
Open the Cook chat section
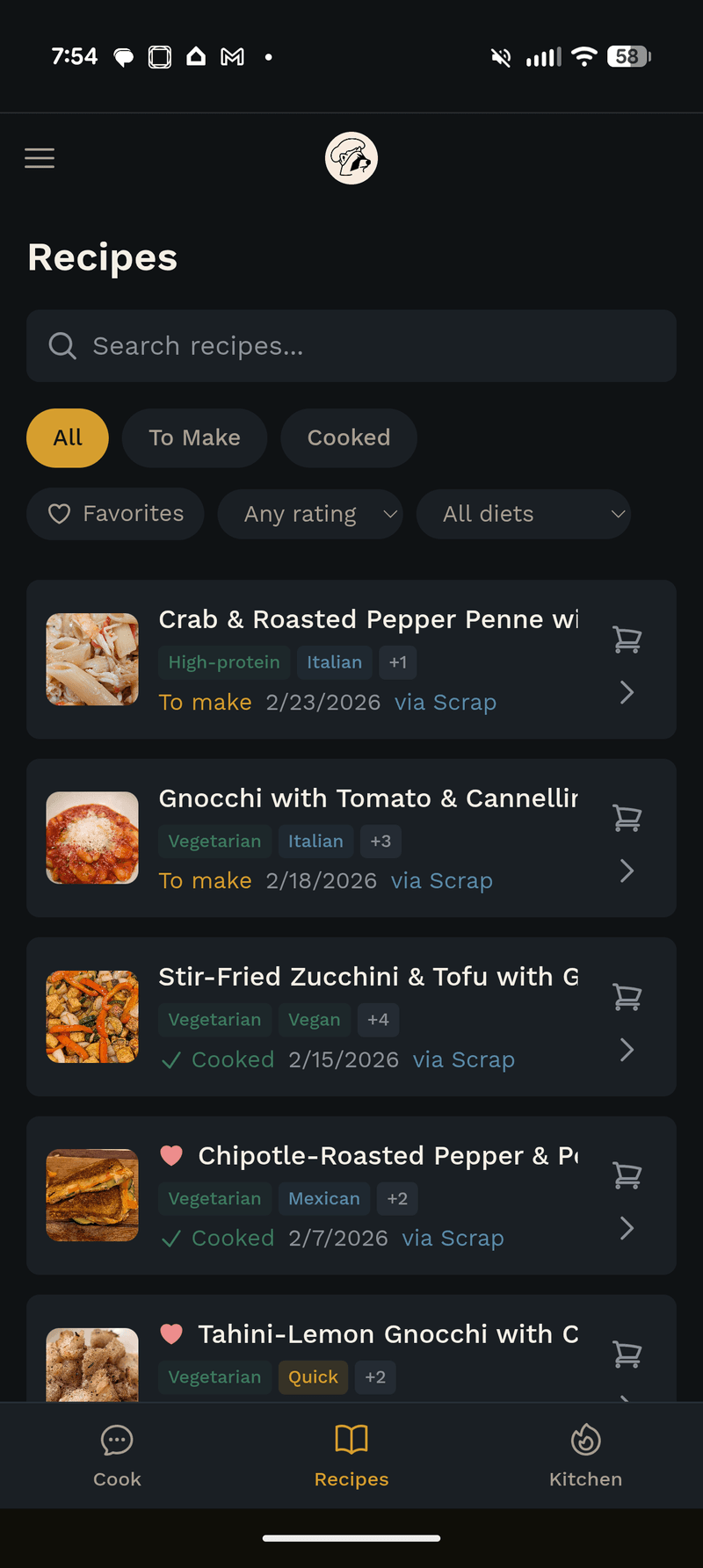[117, 1456]
